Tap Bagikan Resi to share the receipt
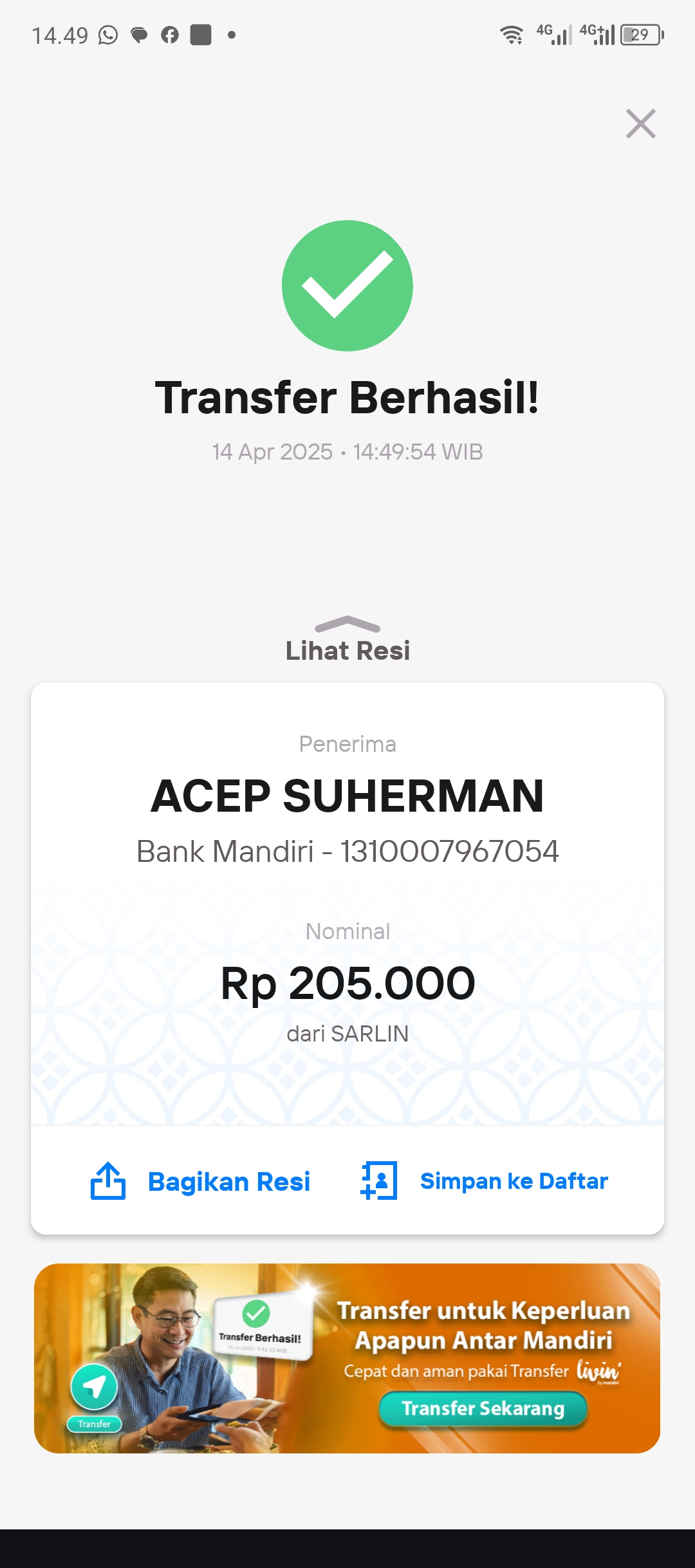Screen dimensions: 695x1568 [x=200, y=1181]
